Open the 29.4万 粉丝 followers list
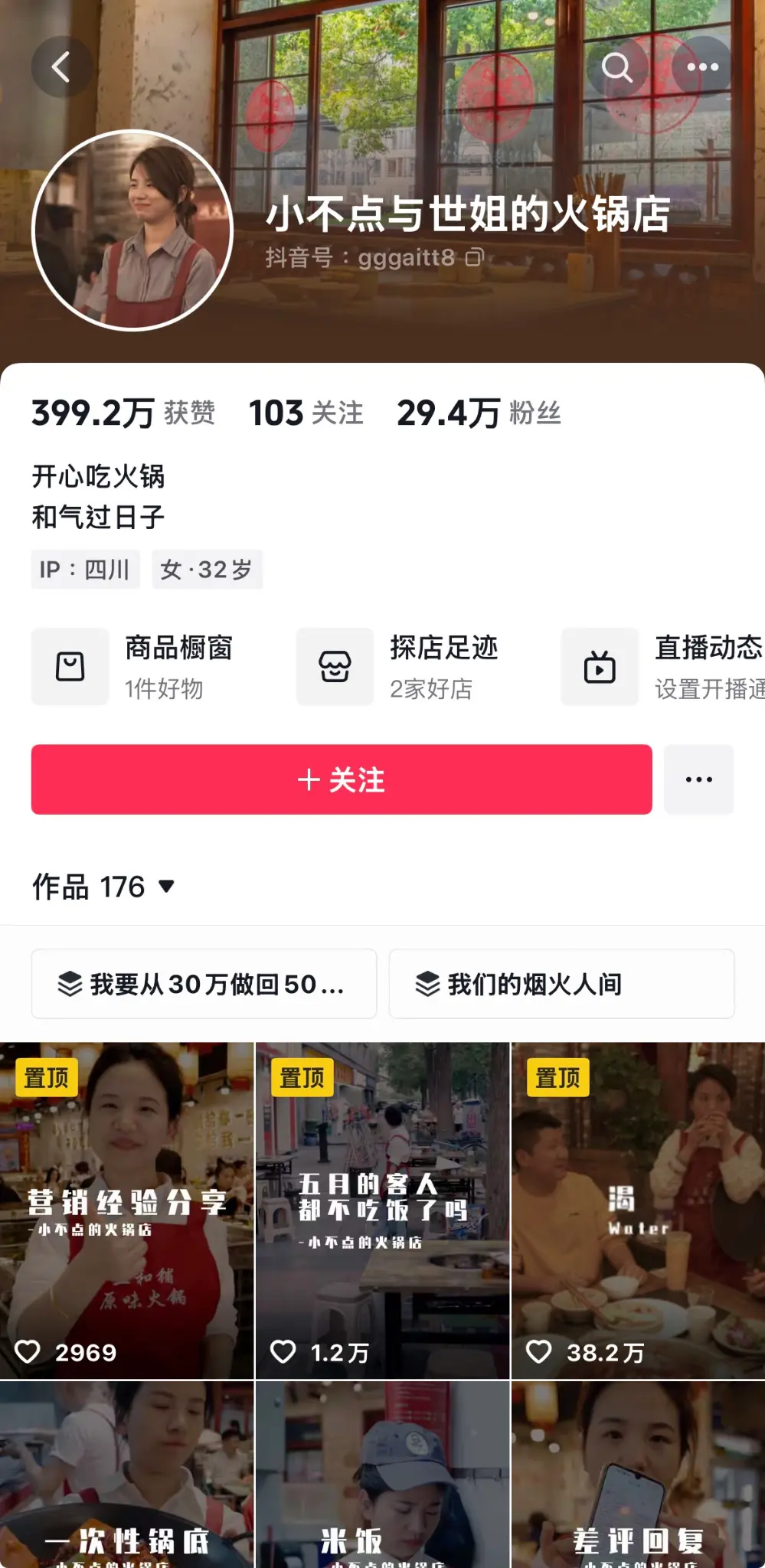This screenshot has height=1568, width=765. pyautogui.click(x=479, y=413)
